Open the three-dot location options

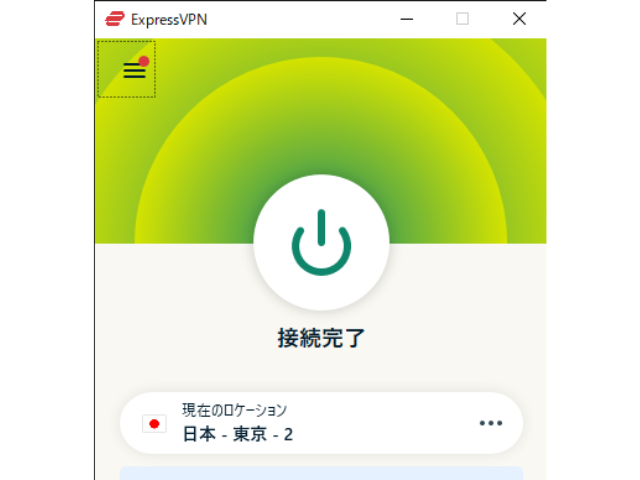pyautogui.click(x=490, y=423)
